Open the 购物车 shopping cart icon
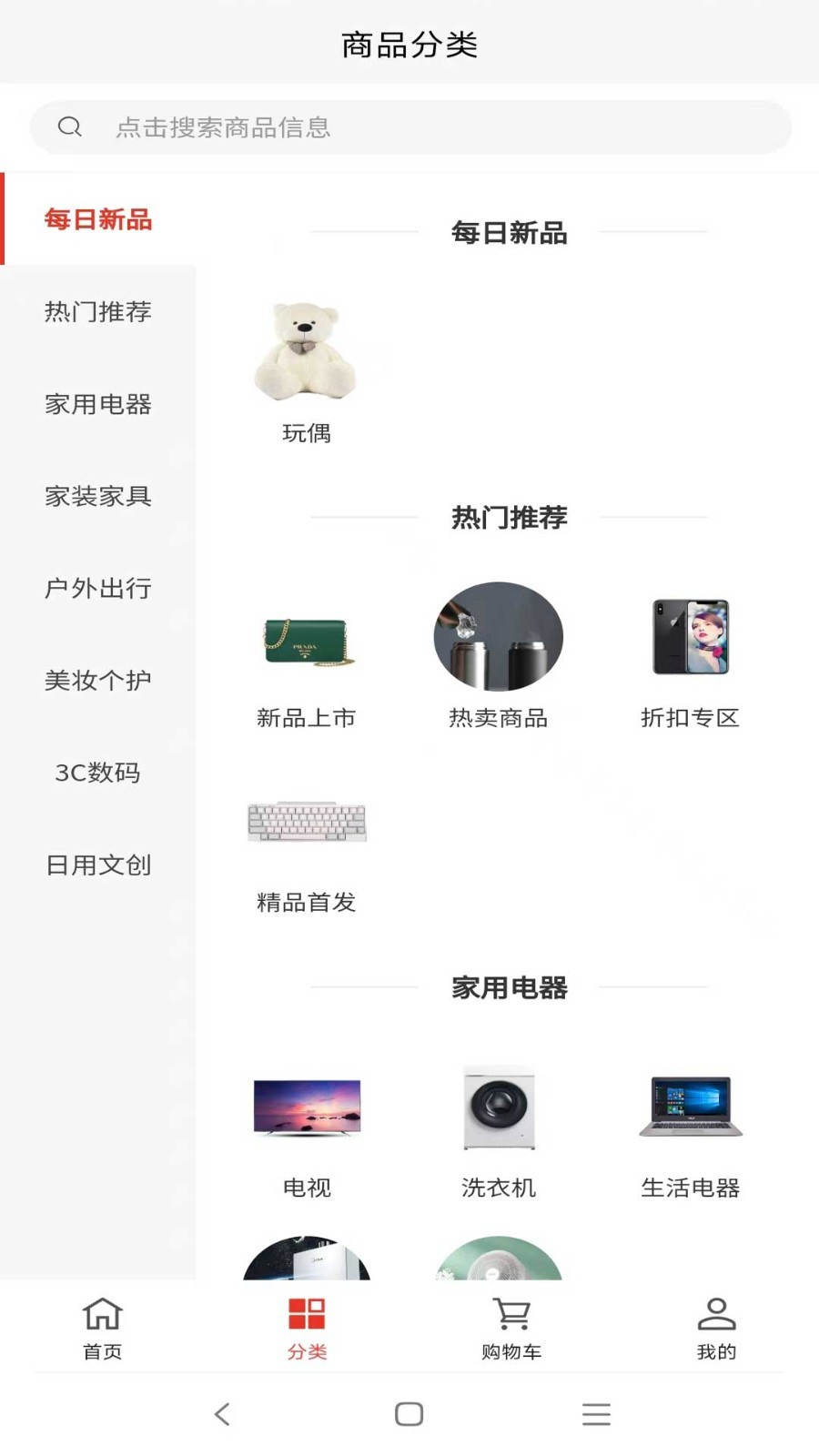 [x=511, y=1313]
